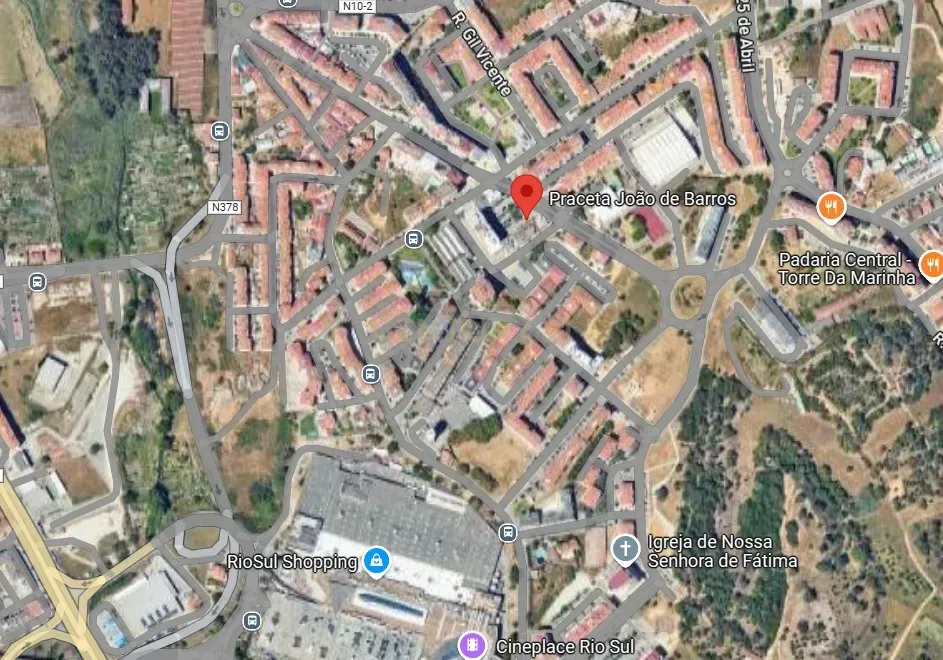Select the Igreja de Nossa Senhora de Fátima marker
The image size is (943, 660).
point(625,549)
